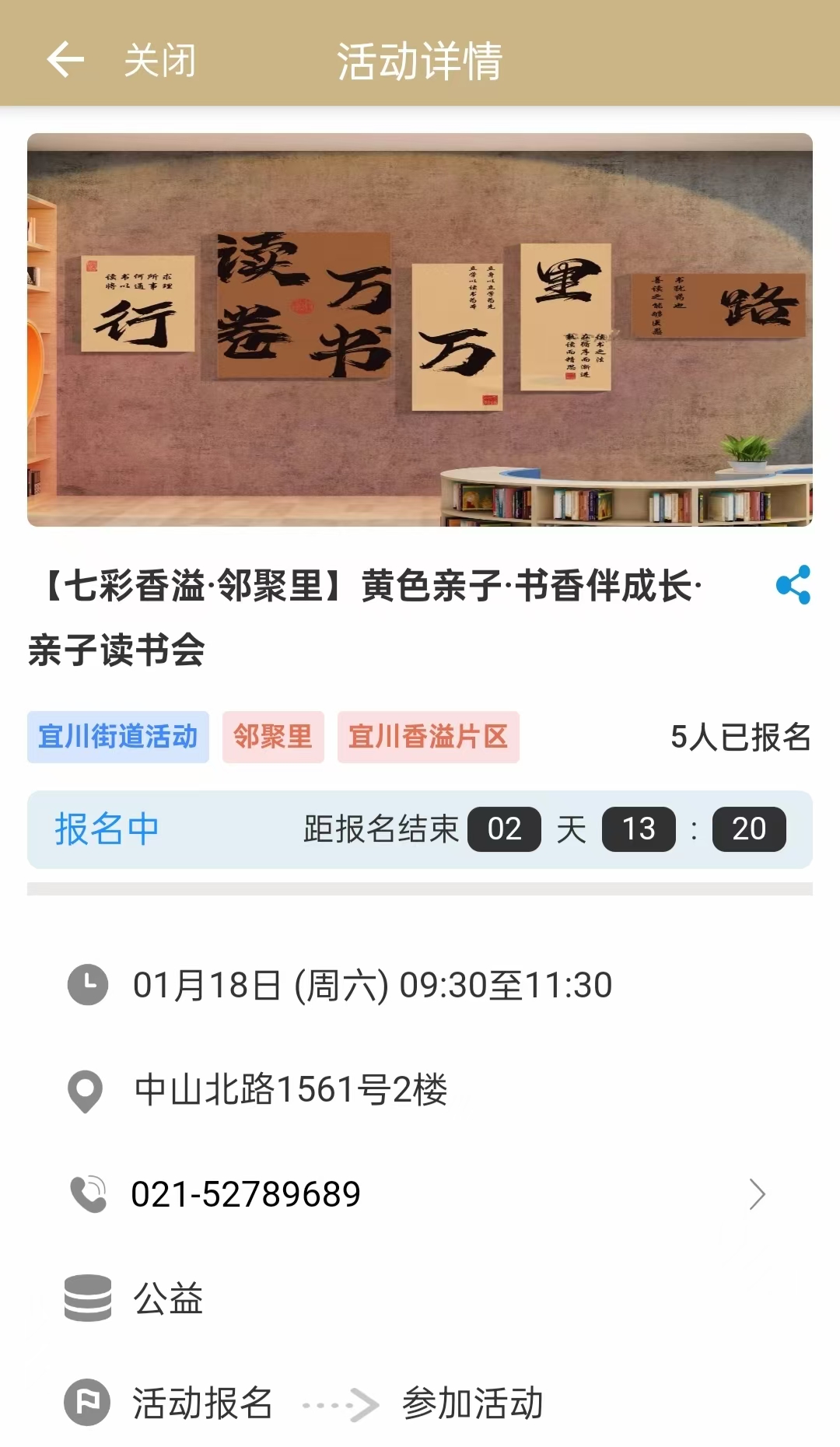Select the 邻聚里 tag
This screenshot has height=1447, width=840.
273,737
